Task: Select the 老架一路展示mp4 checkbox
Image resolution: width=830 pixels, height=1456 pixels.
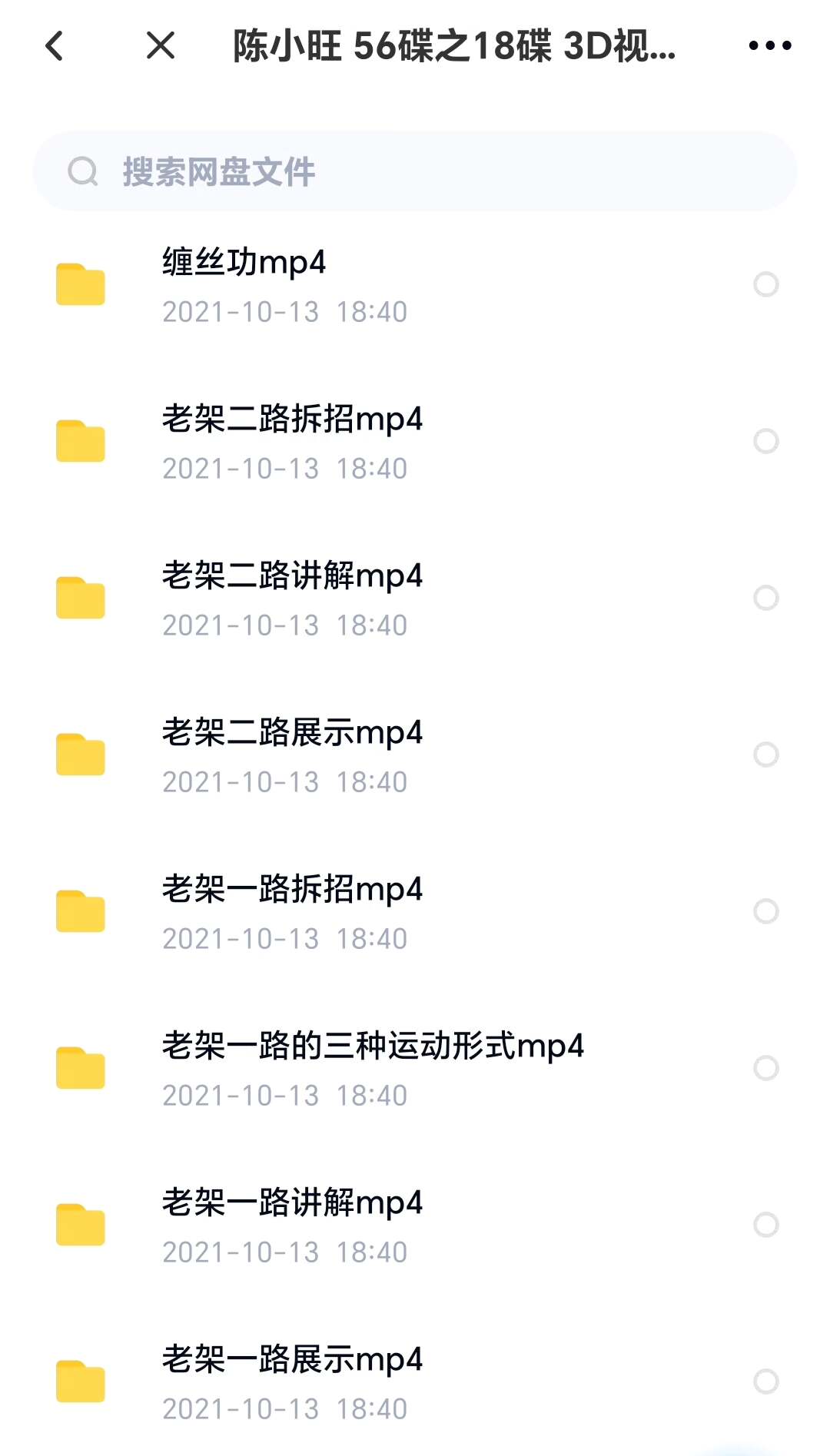Action: click(766, 1381)
